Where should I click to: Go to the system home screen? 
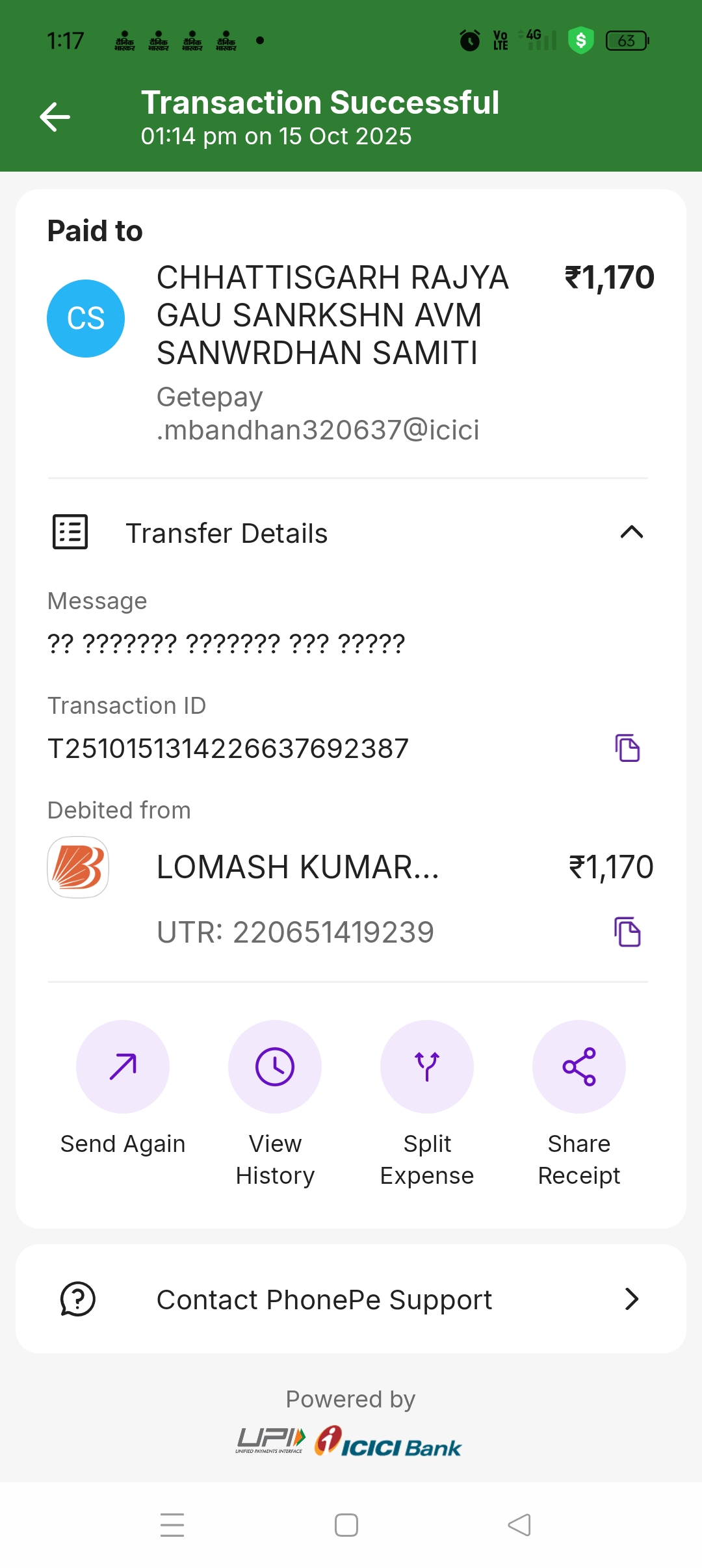pyautogui.click(x=346, y=1525)
